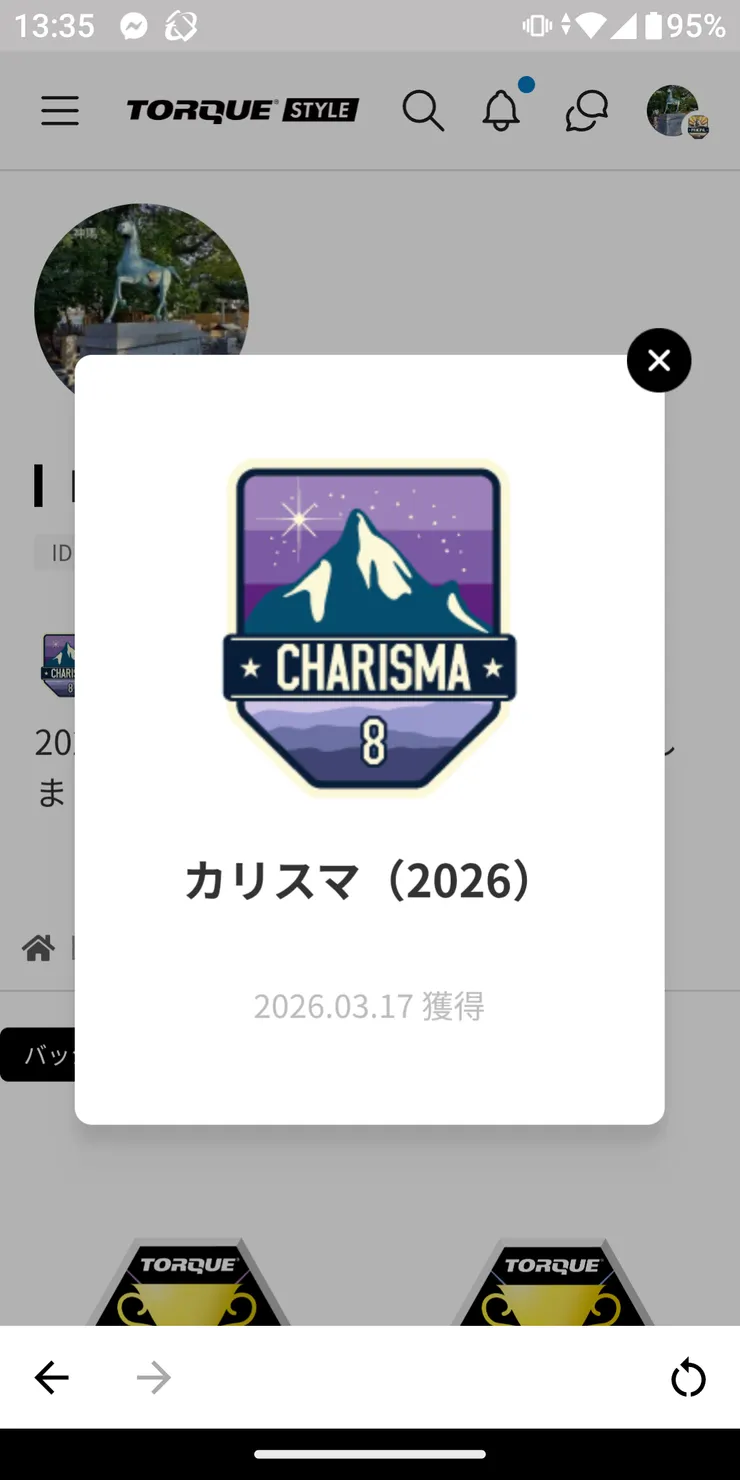The image size is (740, 1480).
Task: Open the hamburger navigation menu
Action: [x=59, y=111]
